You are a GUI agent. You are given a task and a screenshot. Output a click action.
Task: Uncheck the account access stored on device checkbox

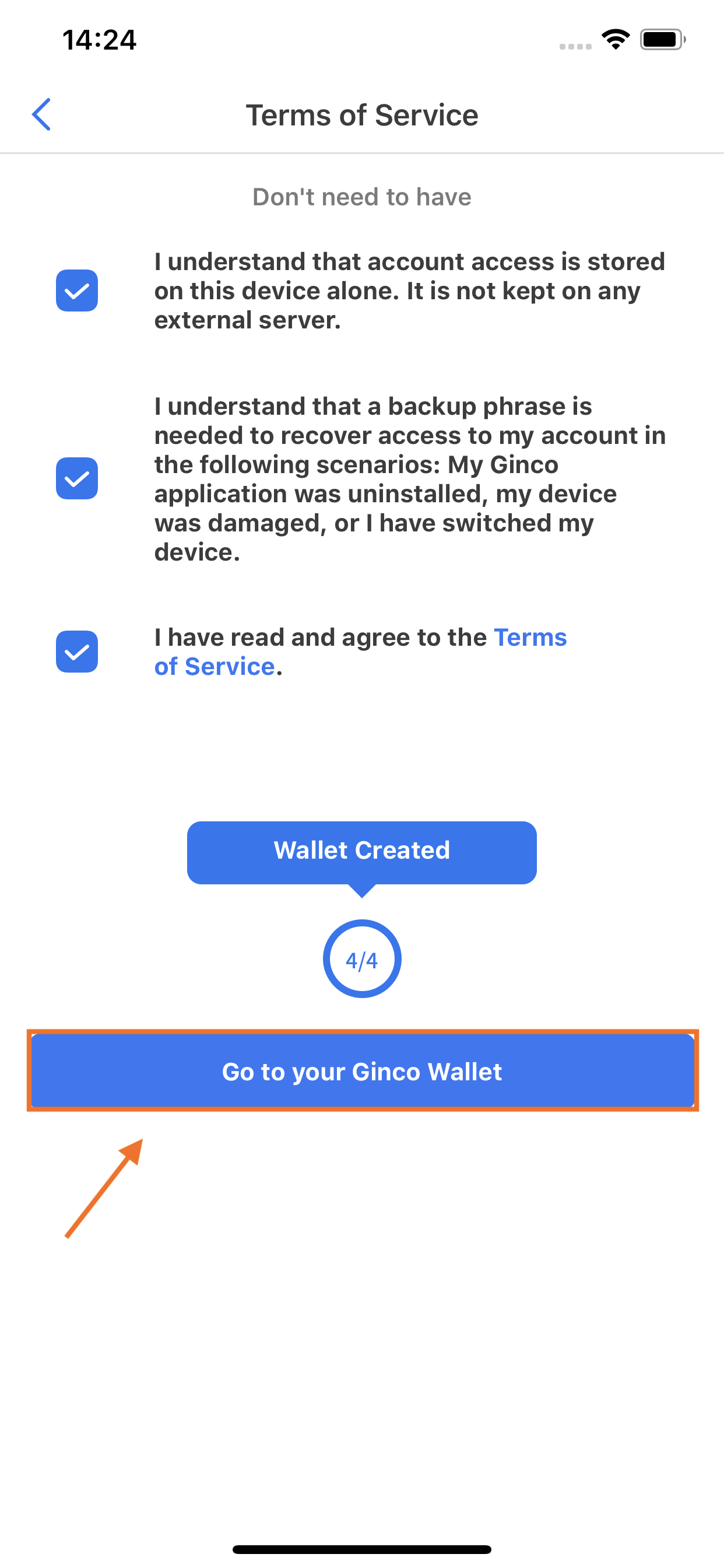78,290
